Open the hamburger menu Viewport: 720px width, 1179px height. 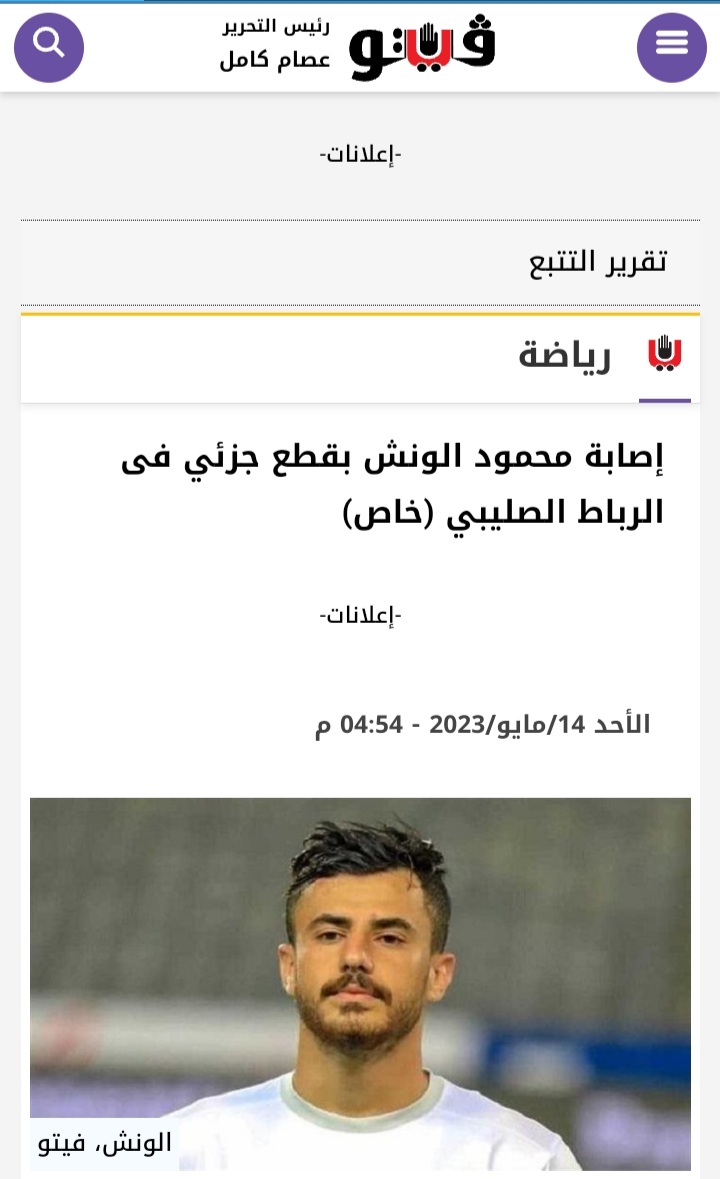click(671, 47)
